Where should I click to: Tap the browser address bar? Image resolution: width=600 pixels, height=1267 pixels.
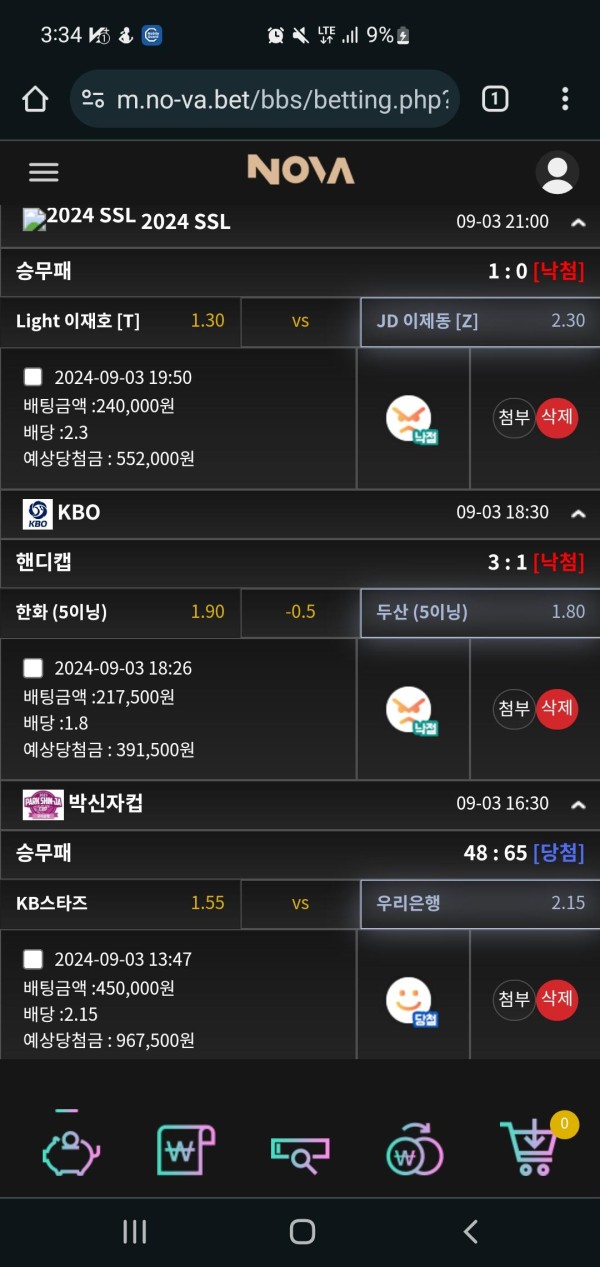[x=265, y=99]
